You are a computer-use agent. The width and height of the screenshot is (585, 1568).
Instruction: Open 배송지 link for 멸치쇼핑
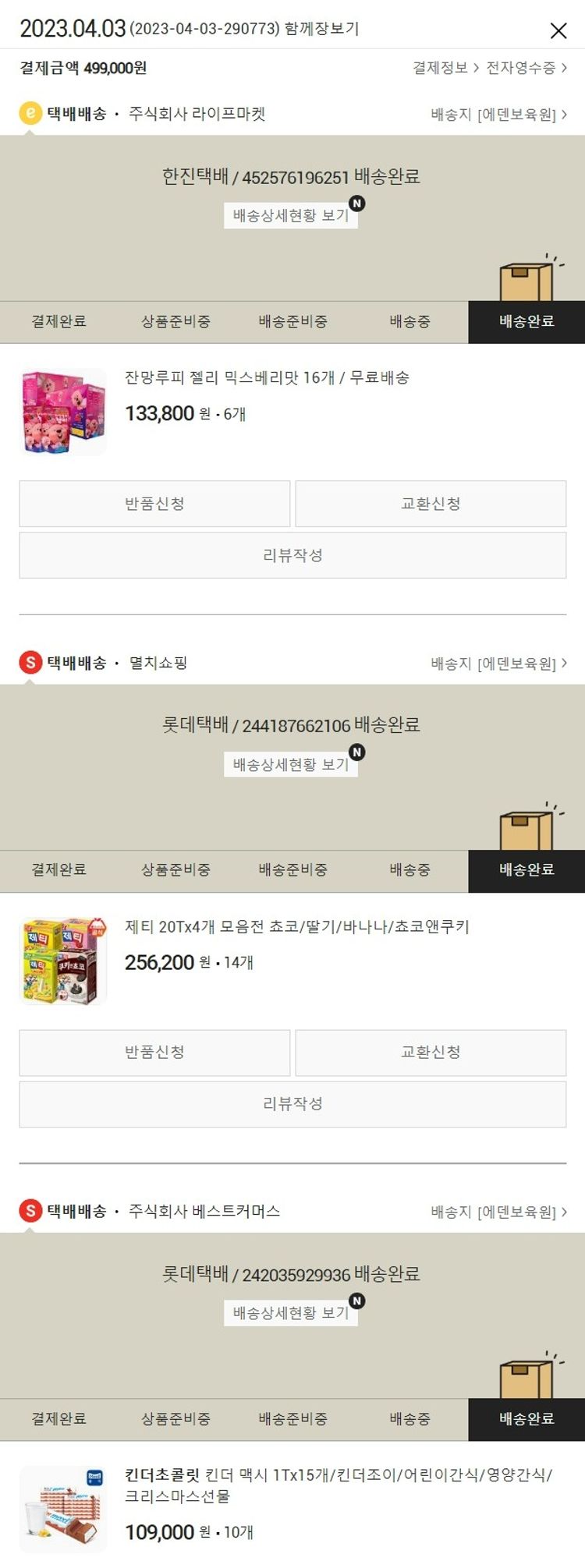click(x=498, y=664)
